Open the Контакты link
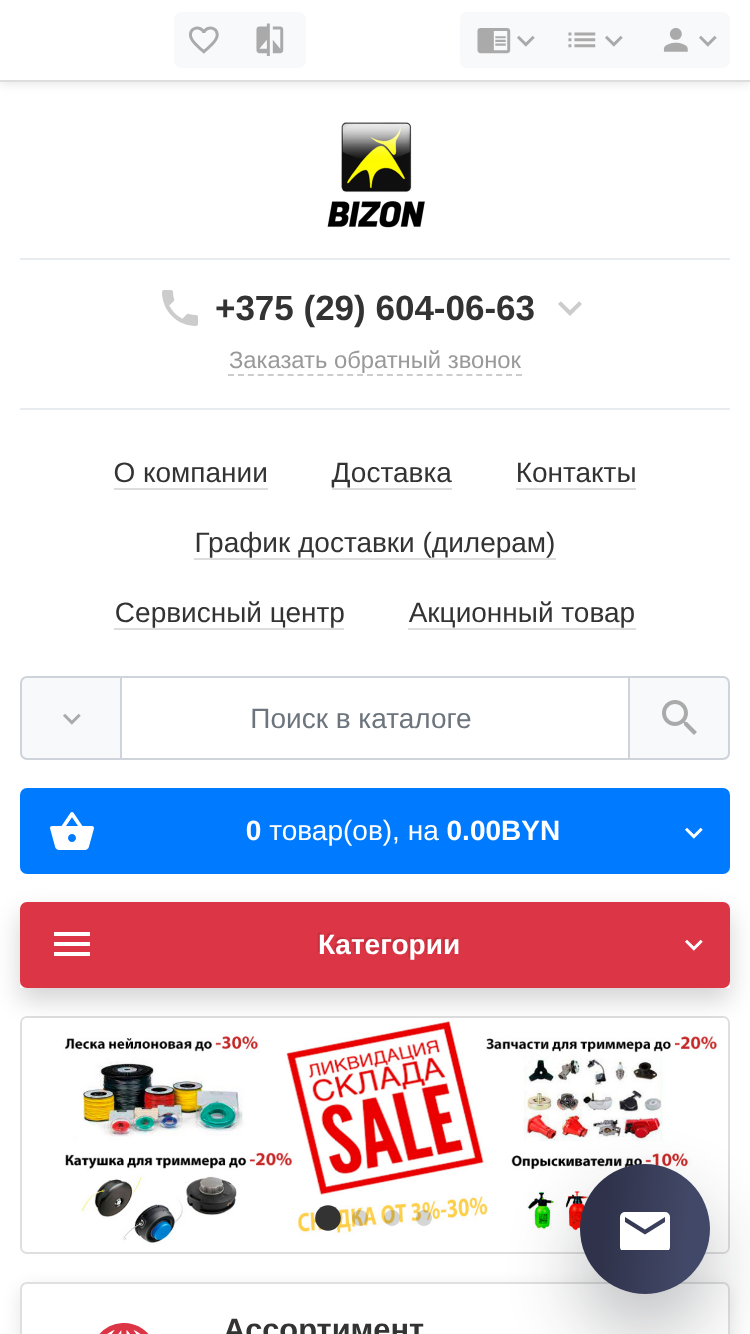The width and height of the screenshot is (750, 1334). point(576,473)
